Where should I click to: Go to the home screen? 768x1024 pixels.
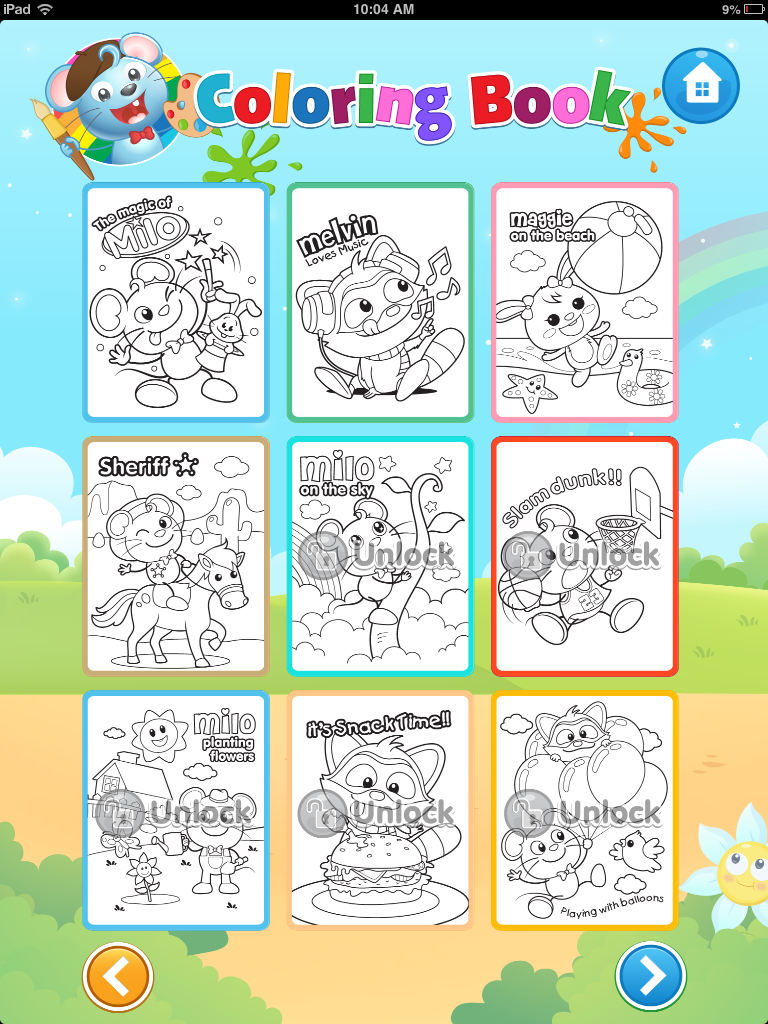[x=701, y=86]
